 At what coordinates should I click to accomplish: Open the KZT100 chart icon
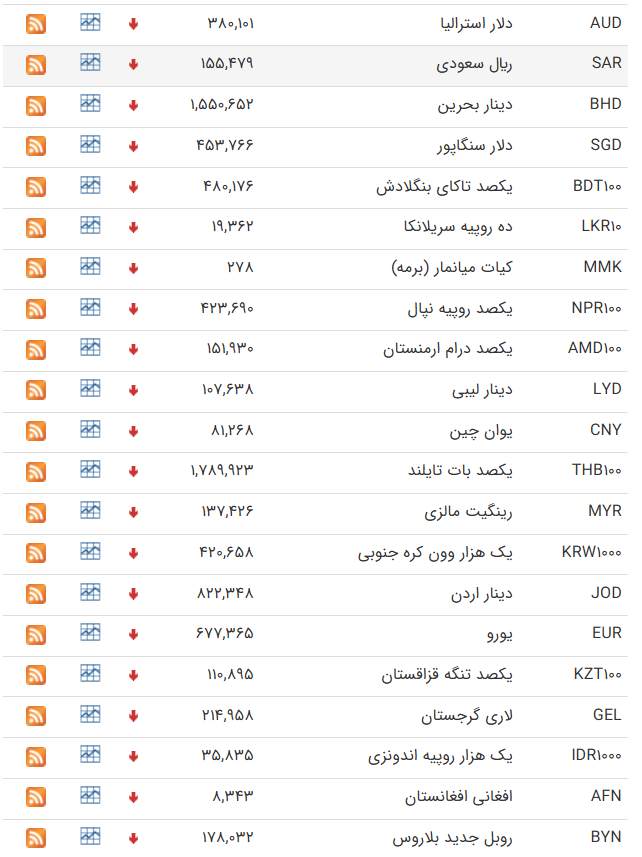[x=90, y=673]
